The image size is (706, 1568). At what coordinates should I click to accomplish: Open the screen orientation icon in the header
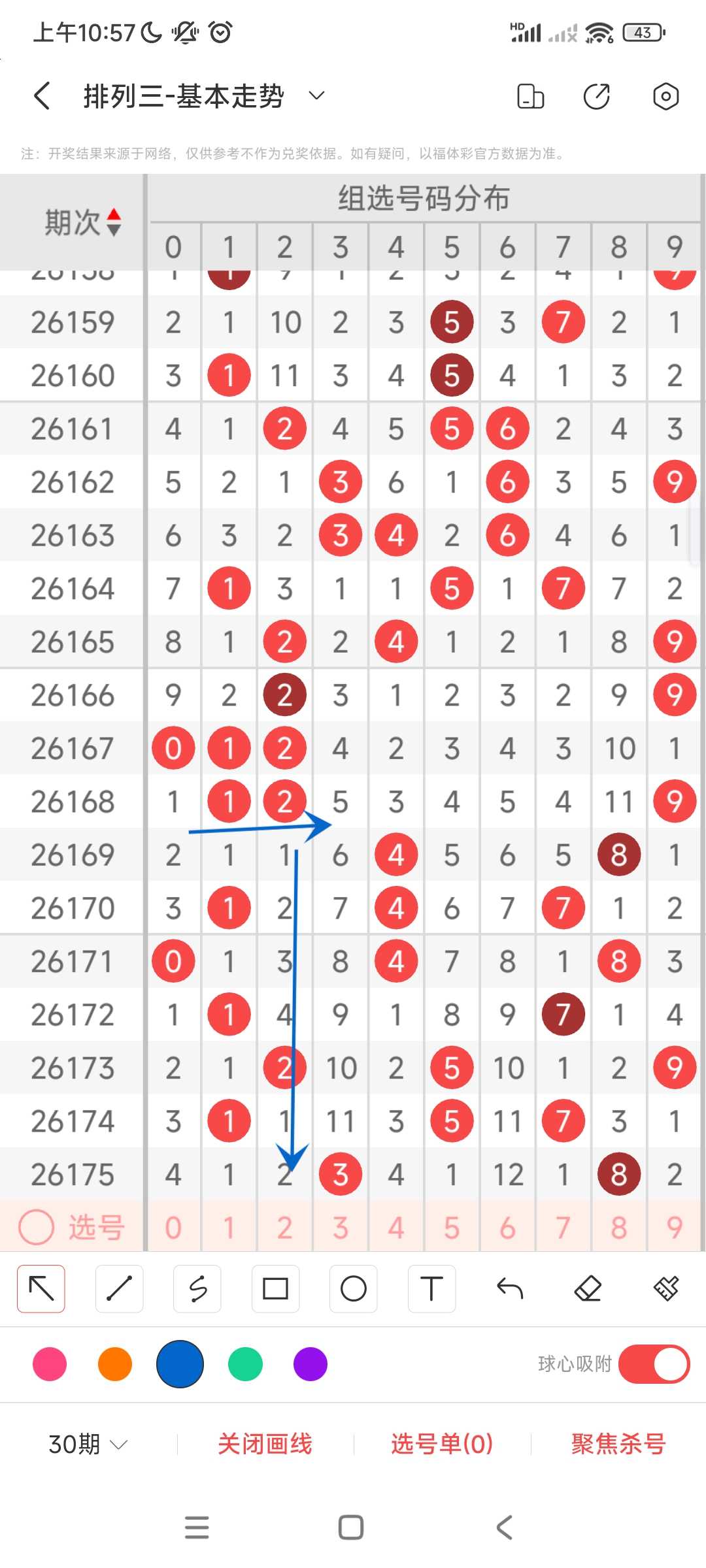tap(530, 96)
